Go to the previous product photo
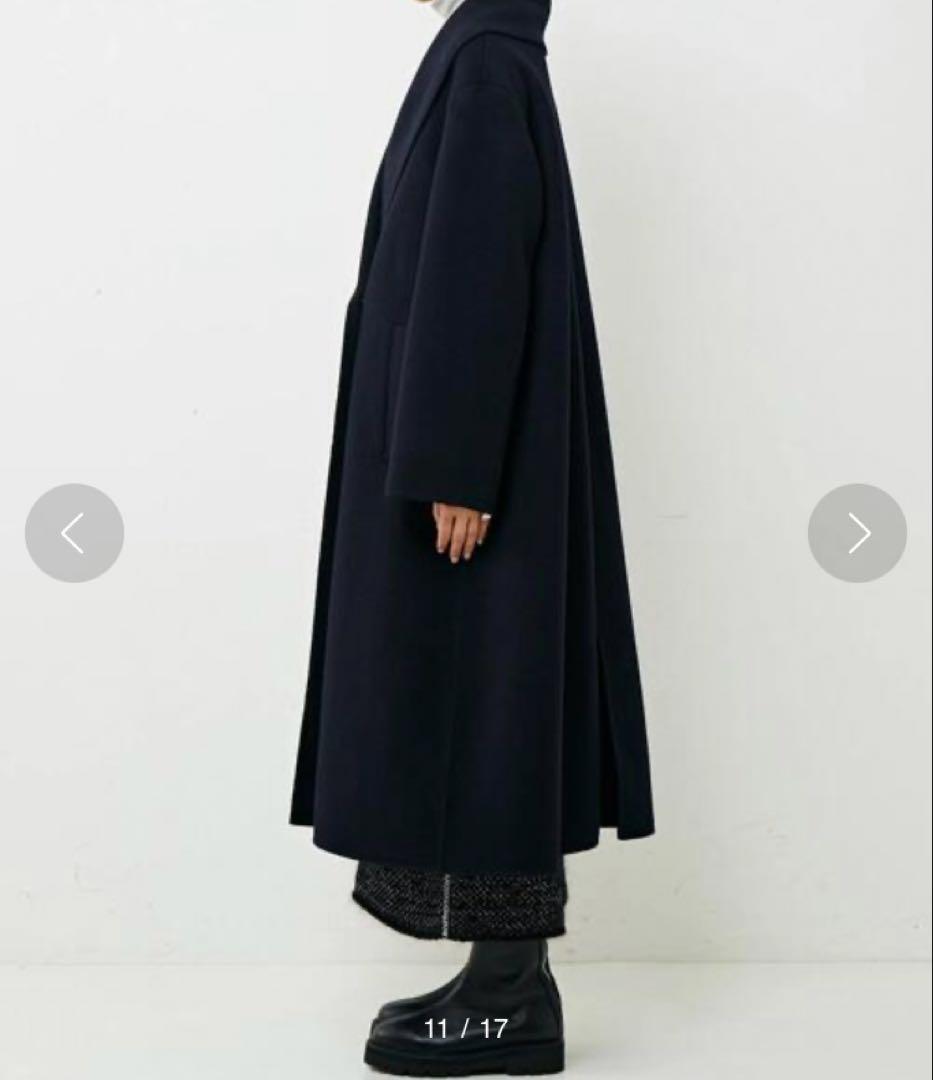The image size is (933, 1080). [x=74, y=533]
